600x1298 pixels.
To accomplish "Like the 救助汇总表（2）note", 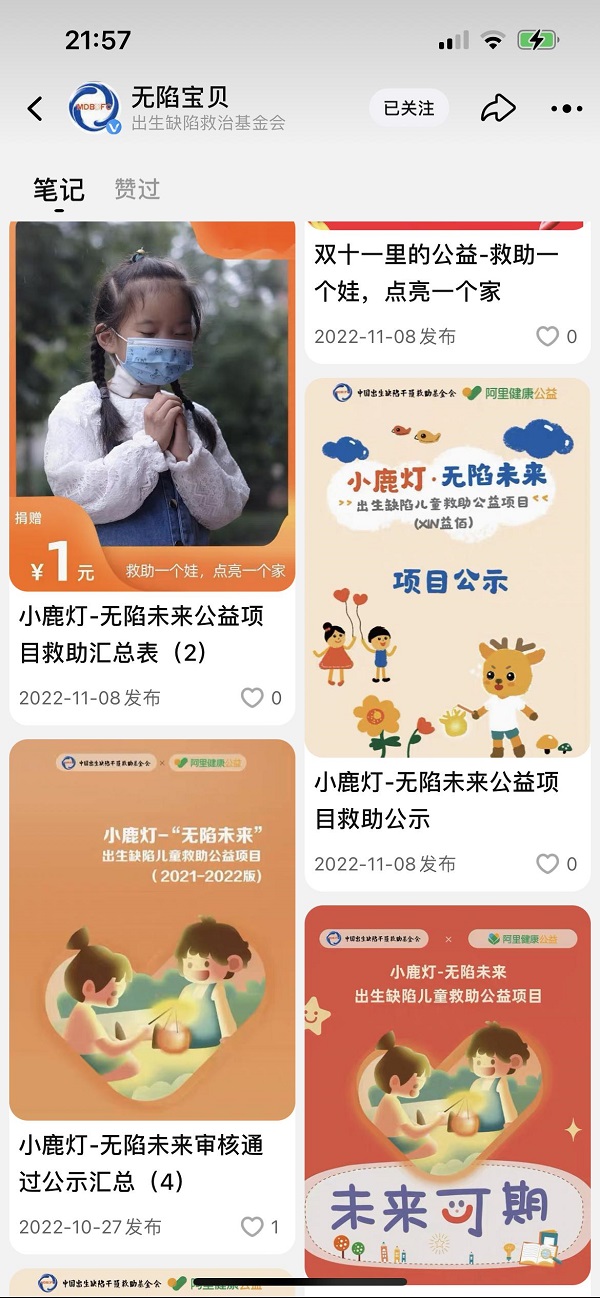I will [x=253, y=698].
